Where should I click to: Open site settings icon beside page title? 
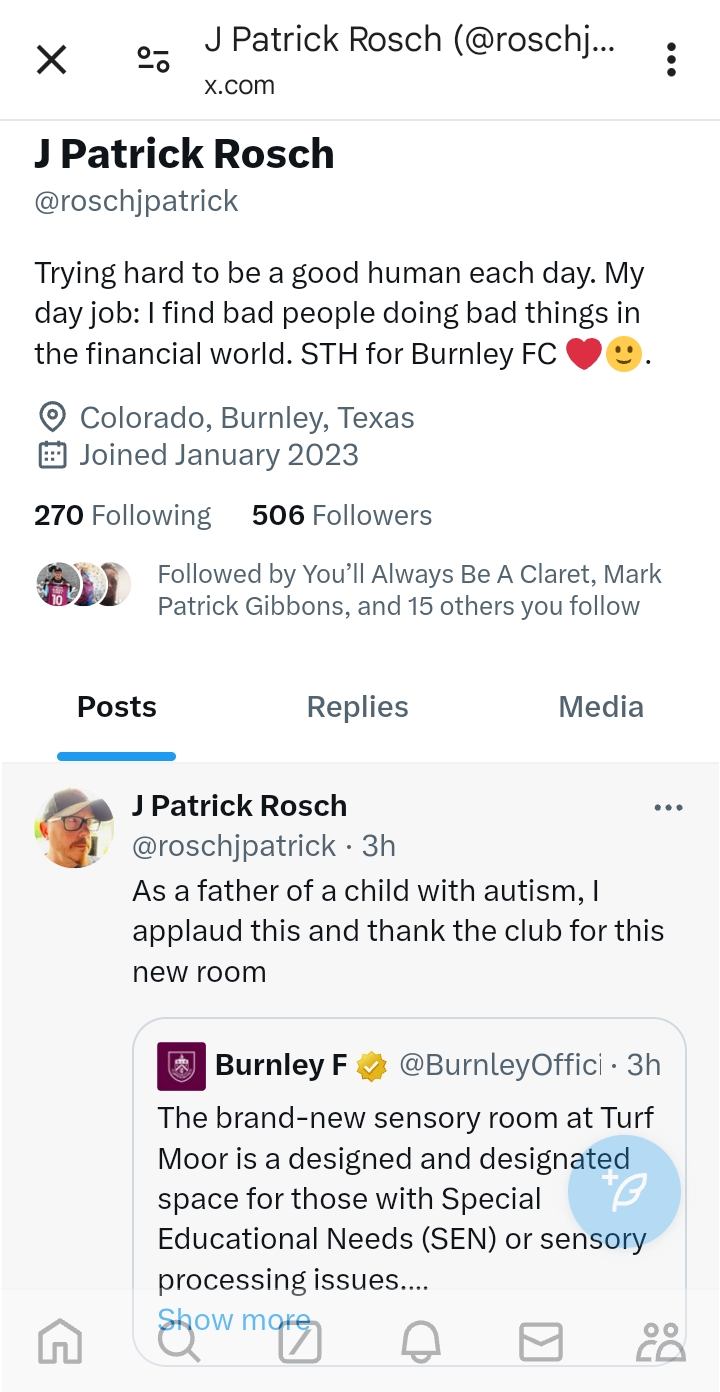153,60
